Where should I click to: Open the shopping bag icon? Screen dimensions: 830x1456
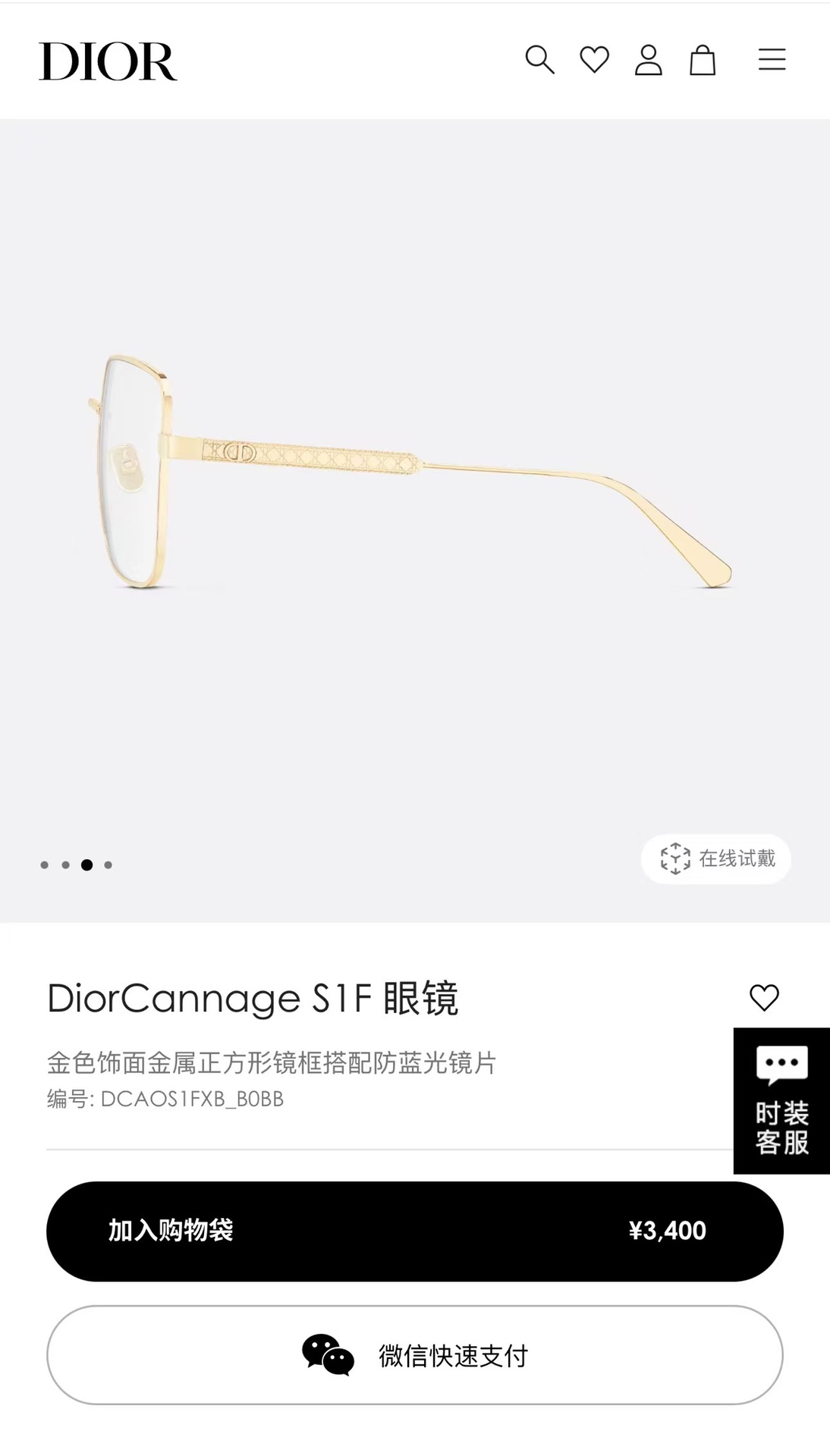click(703, 60)
